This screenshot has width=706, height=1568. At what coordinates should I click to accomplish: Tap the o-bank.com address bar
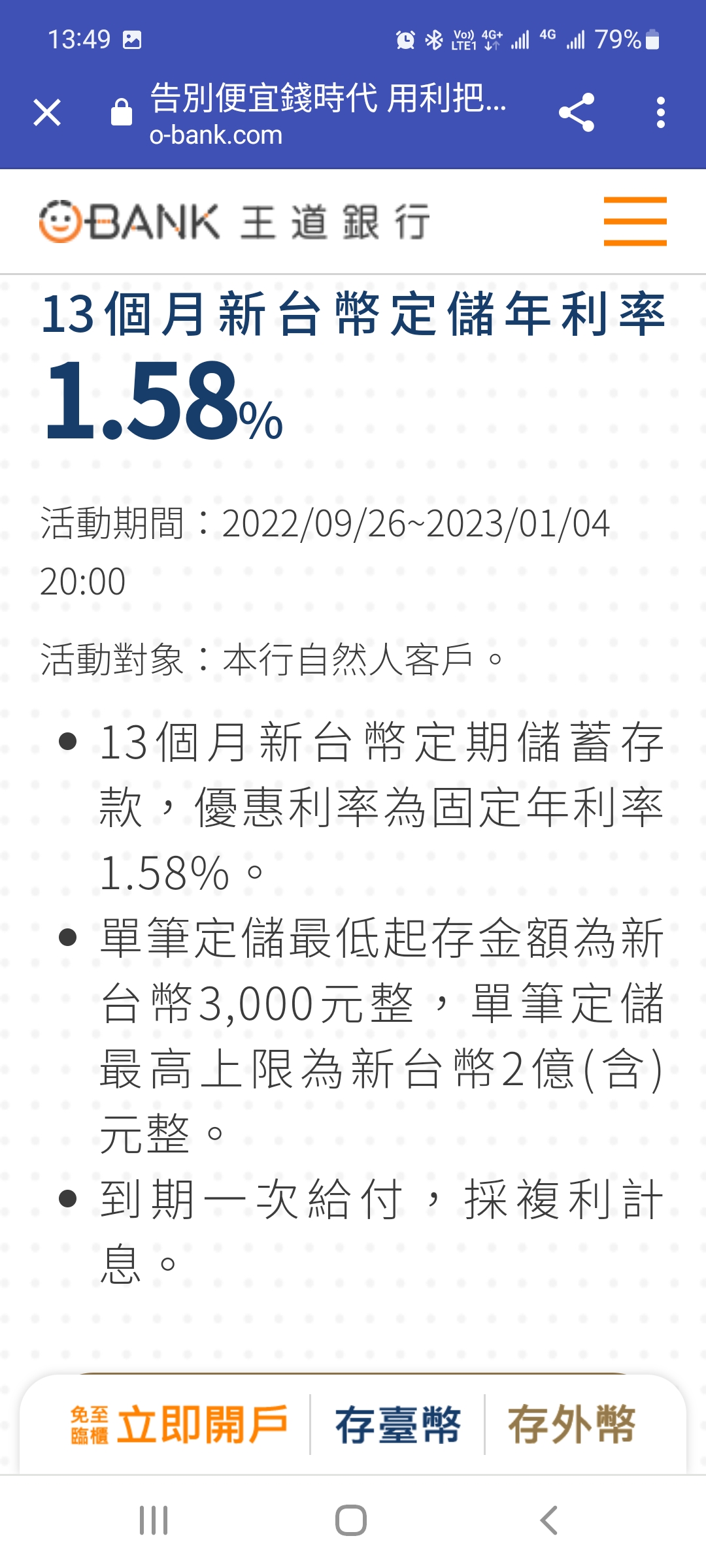coord(327,114)
